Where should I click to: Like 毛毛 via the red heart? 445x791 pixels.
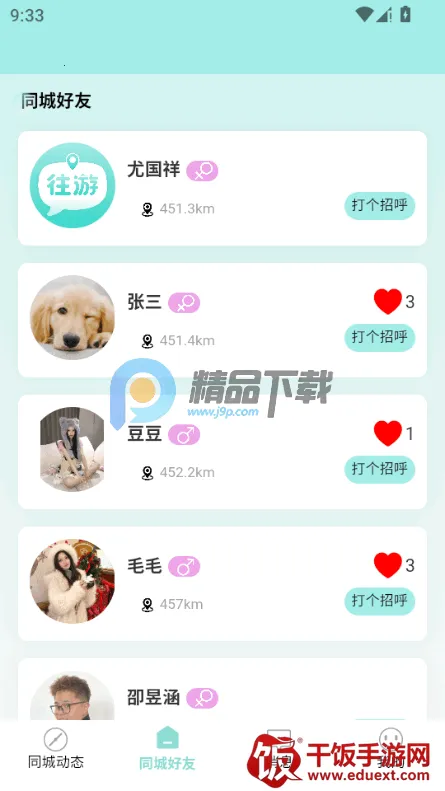pyautogui.click(x=387, y=565)
